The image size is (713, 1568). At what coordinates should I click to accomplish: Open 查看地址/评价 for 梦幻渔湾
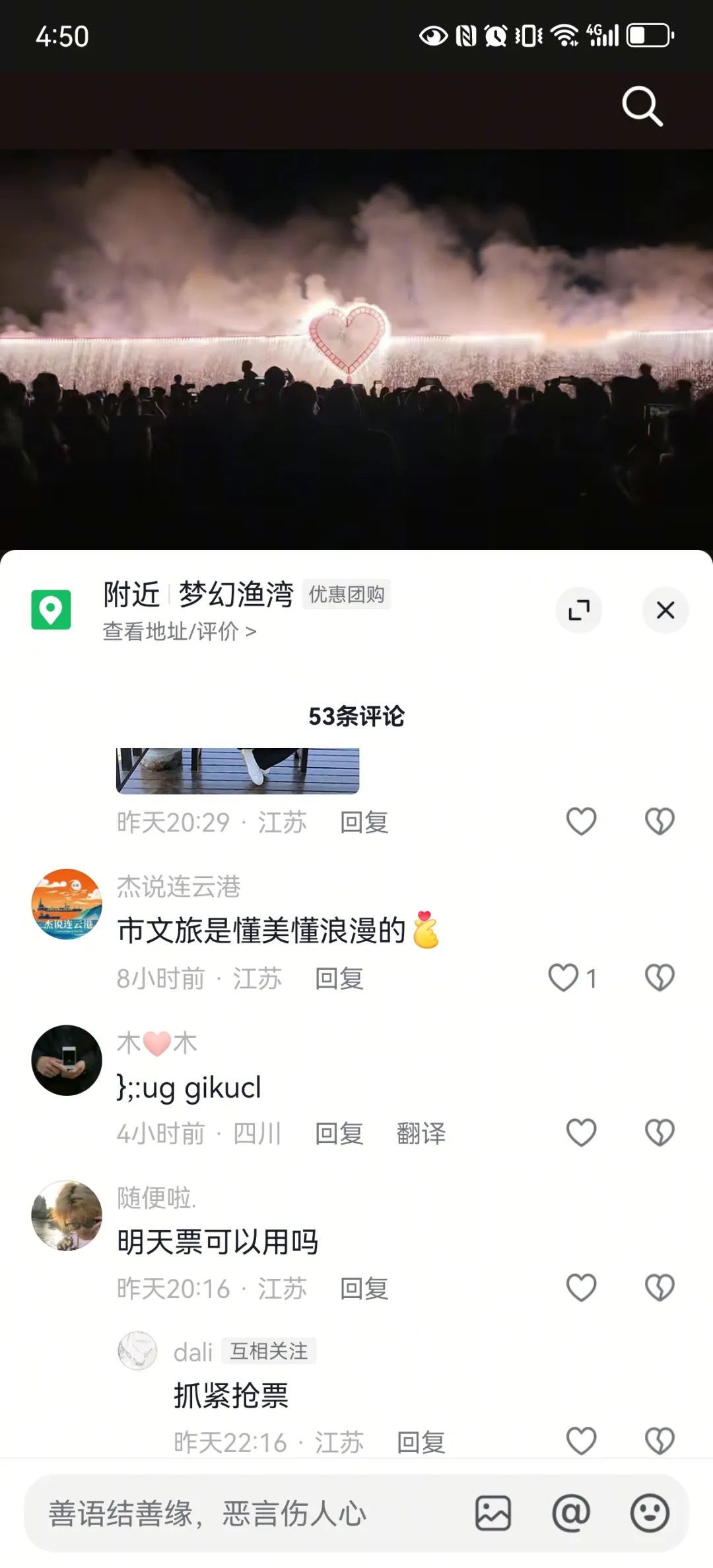[179, 631]
